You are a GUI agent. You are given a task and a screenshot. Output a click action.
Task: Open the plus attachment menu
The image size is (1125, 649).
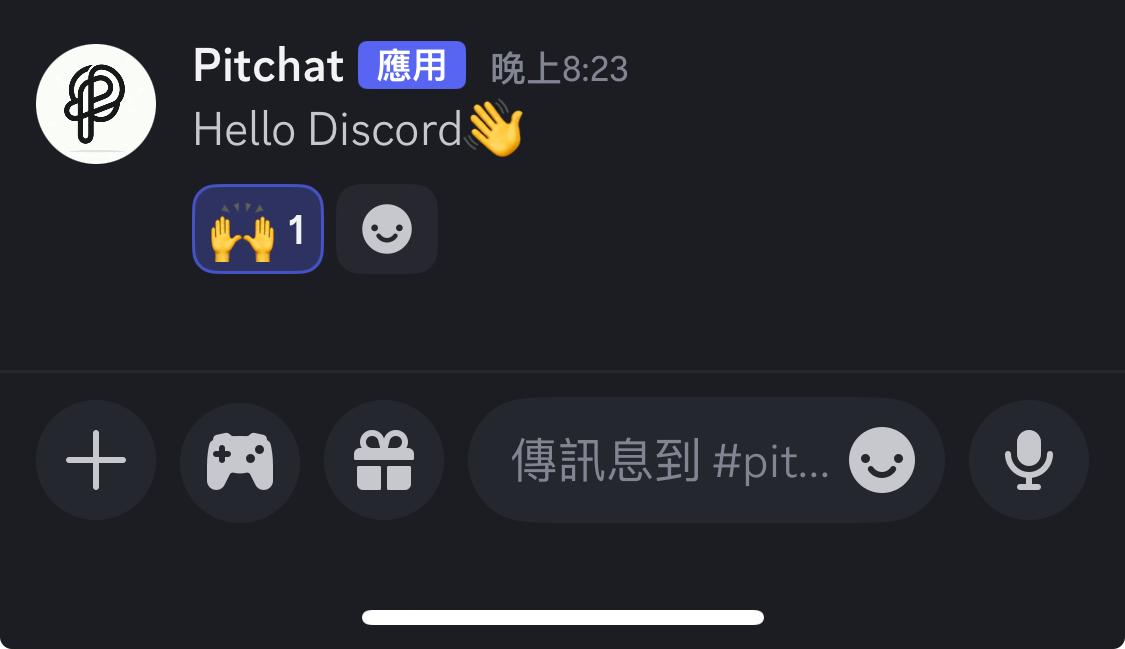[96, 460]
